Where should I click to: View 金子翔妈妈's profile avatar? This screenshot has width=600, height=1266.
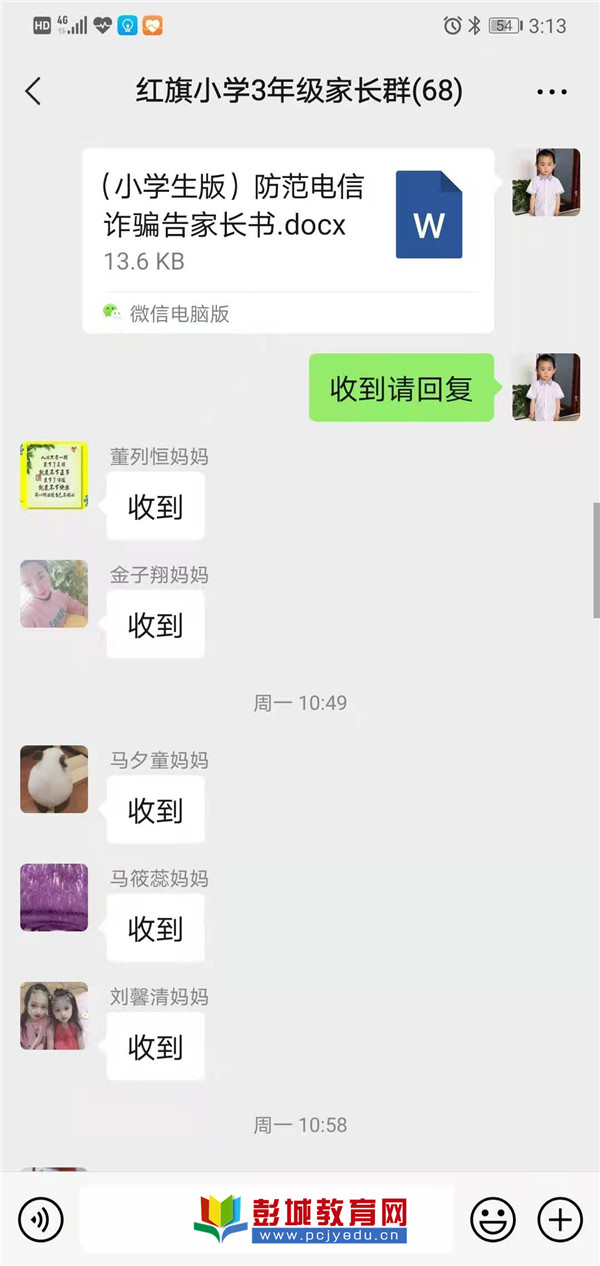54,594
